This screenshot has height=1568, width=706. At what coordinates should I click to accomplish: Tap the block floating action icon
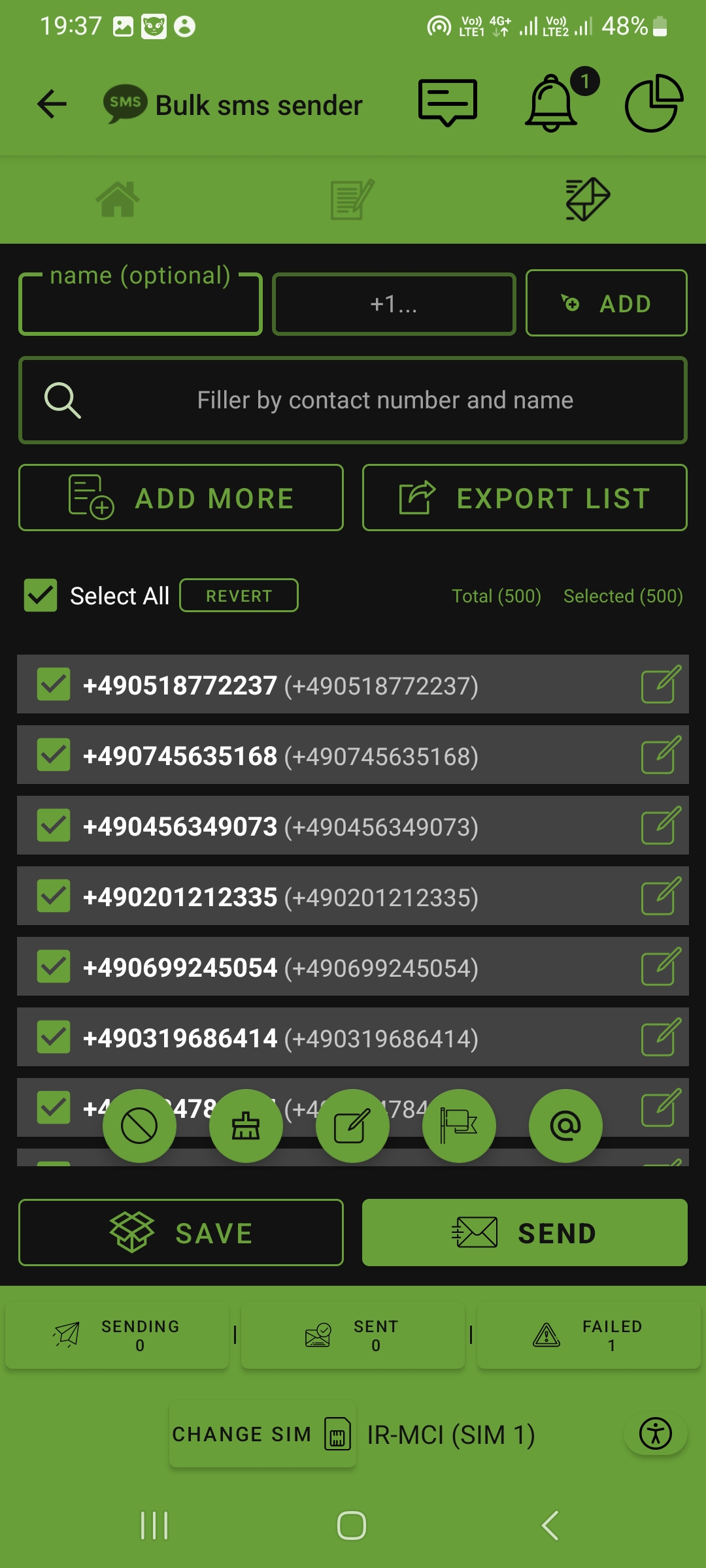(140, 1125)
